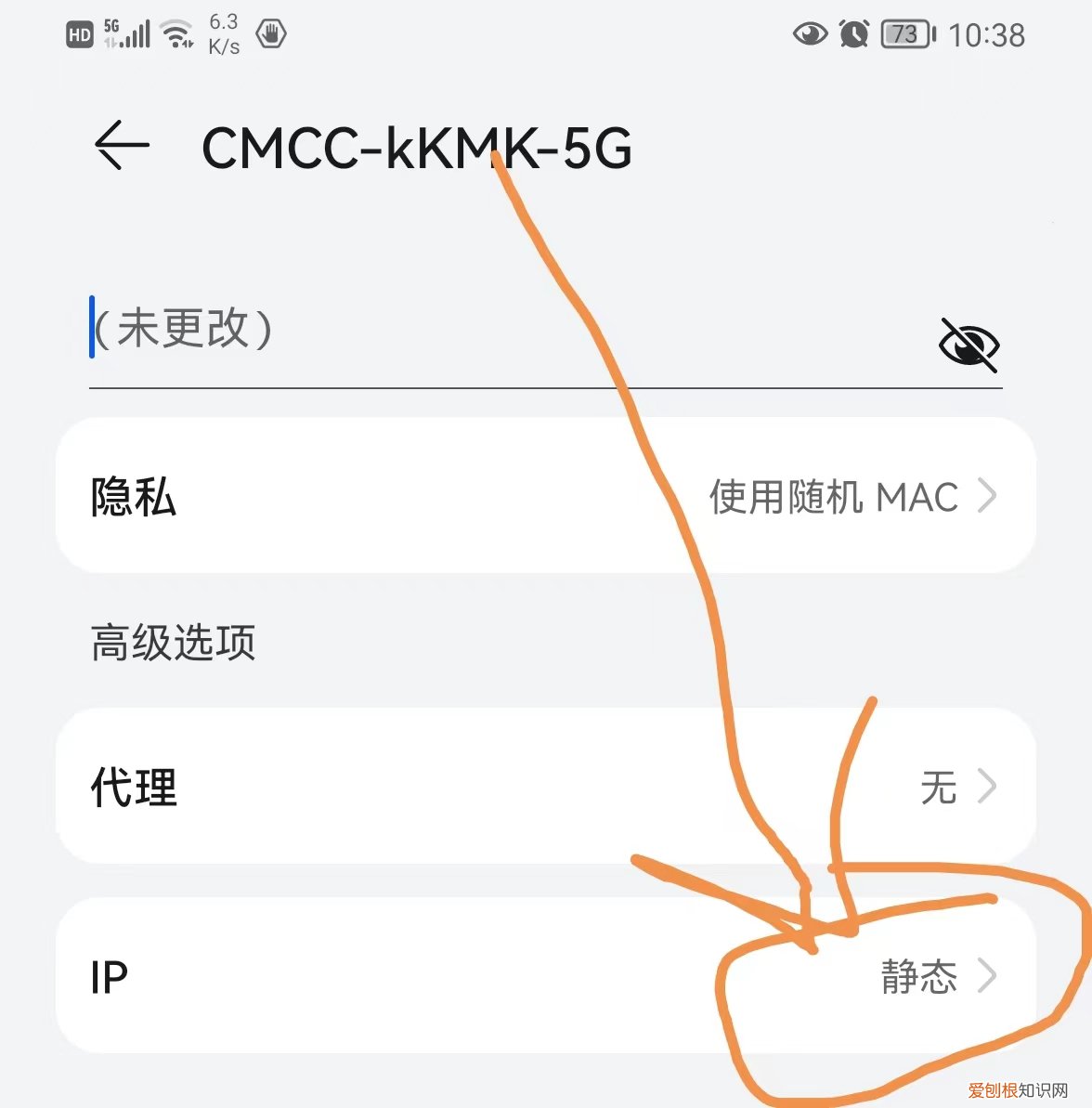Tap the HD voice status icon
This screenshot has width=1092, height=1108.
click(x=79, y=33)
